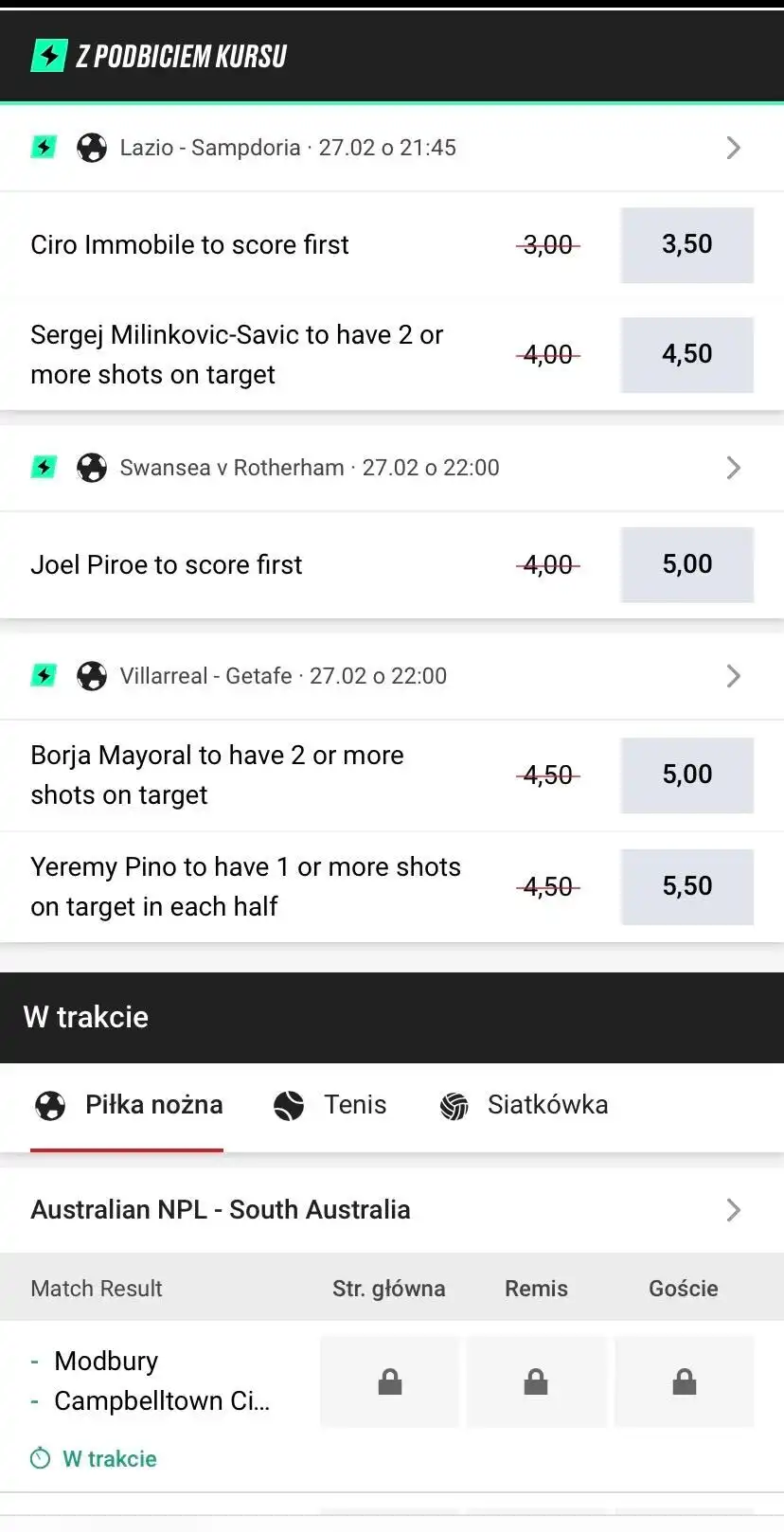Switch to the Piłka nożna tab
The width and height of the screenshot is (784, 1532).
tap(129, 1105)
